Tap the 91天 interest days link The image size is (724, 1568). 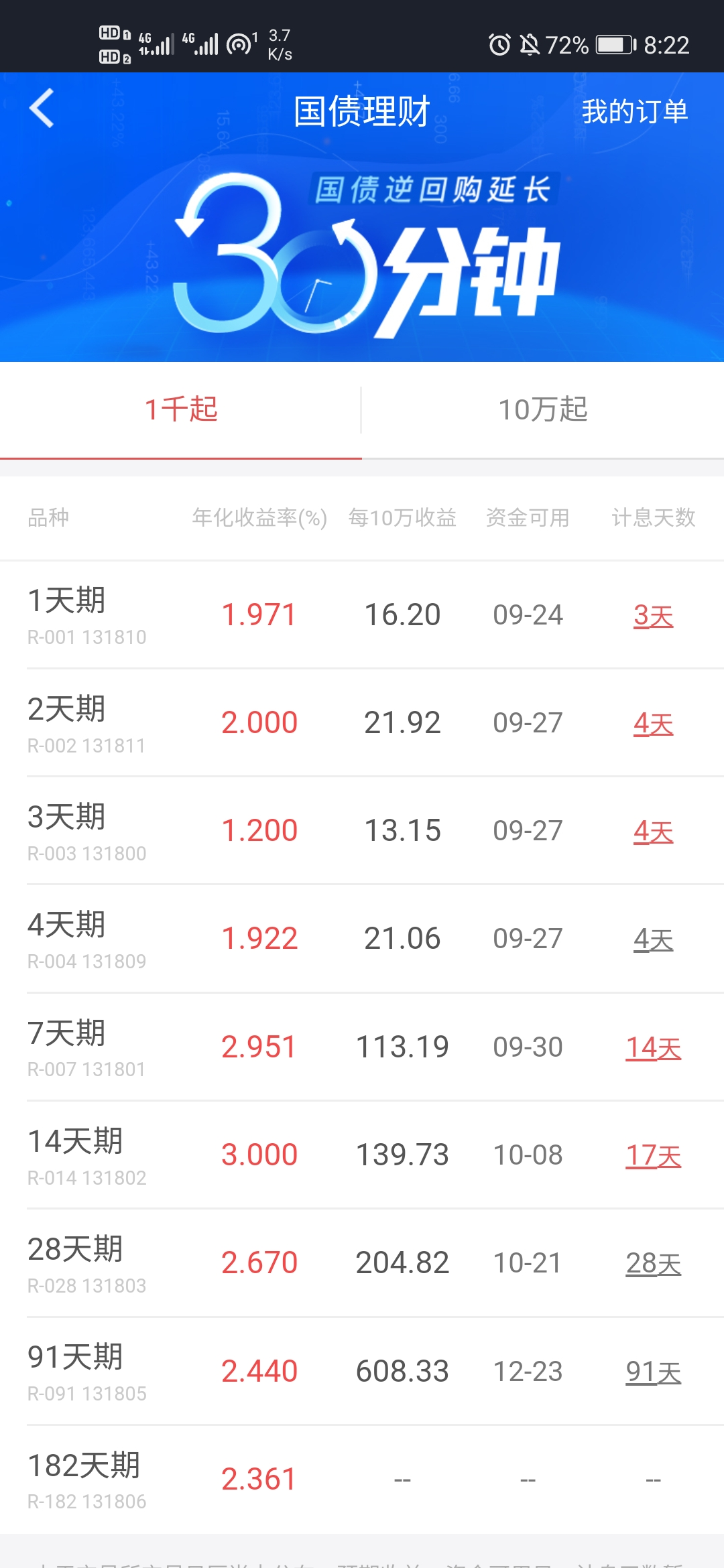(x=653, y=1372)
